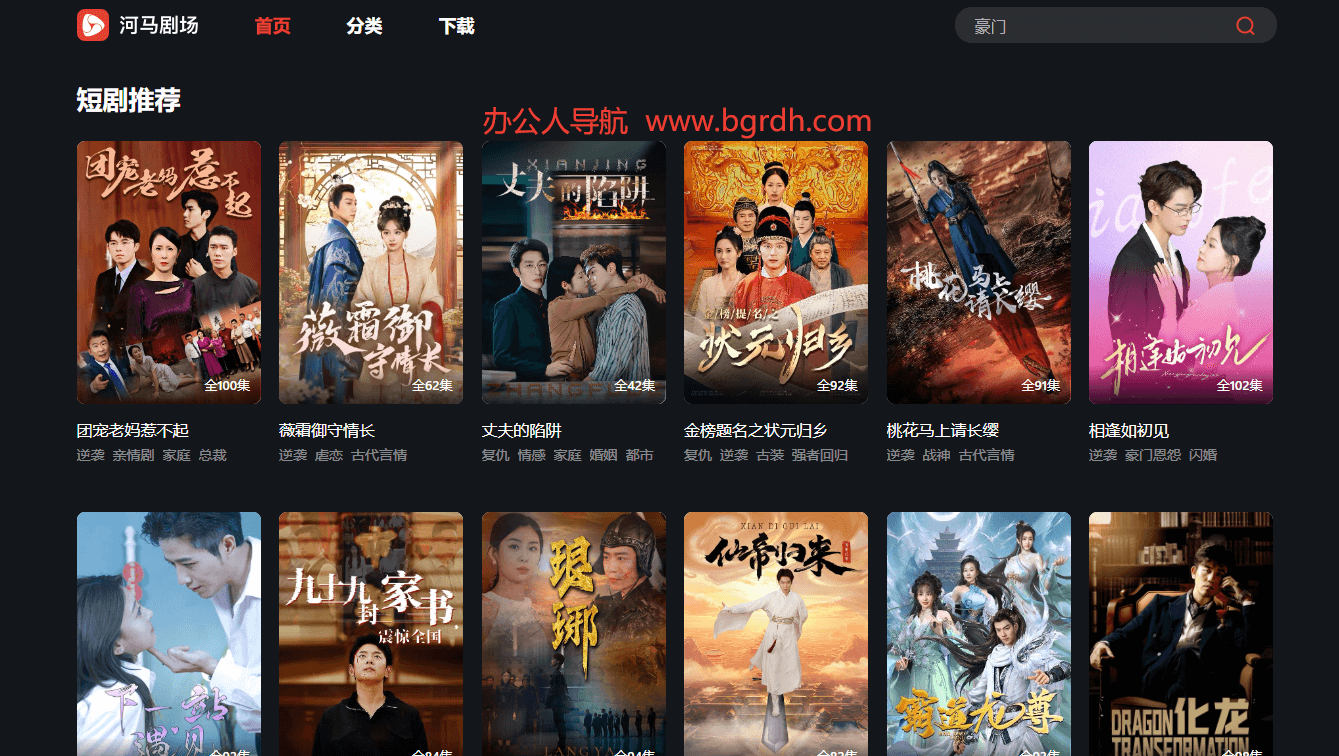
Task: Switch to the 首页 tab
Action: click(x=272, y=26)
